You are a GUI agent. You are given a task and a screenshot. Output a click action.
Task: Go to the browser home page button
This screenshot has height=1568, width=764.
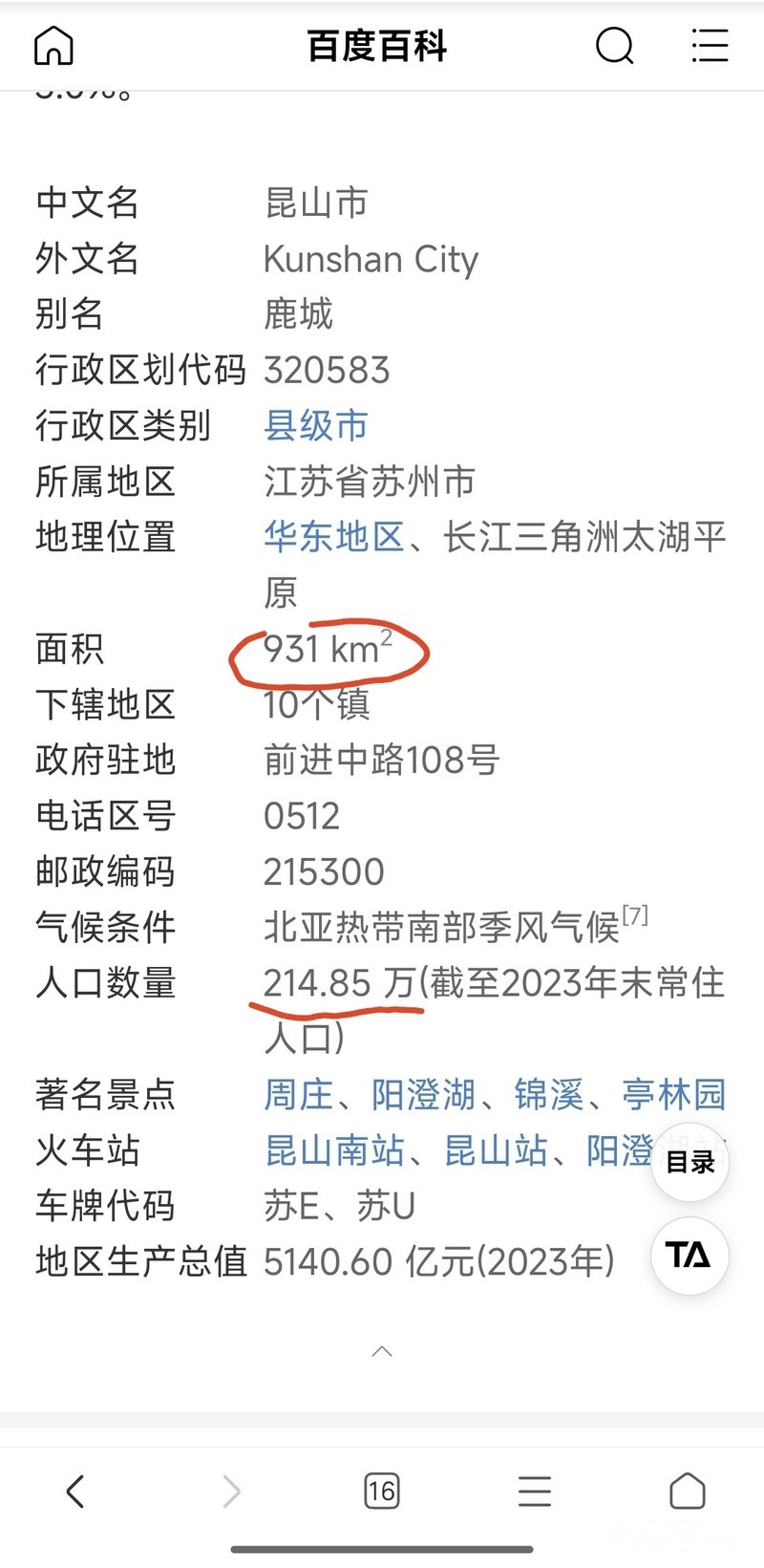point(688,1491)
